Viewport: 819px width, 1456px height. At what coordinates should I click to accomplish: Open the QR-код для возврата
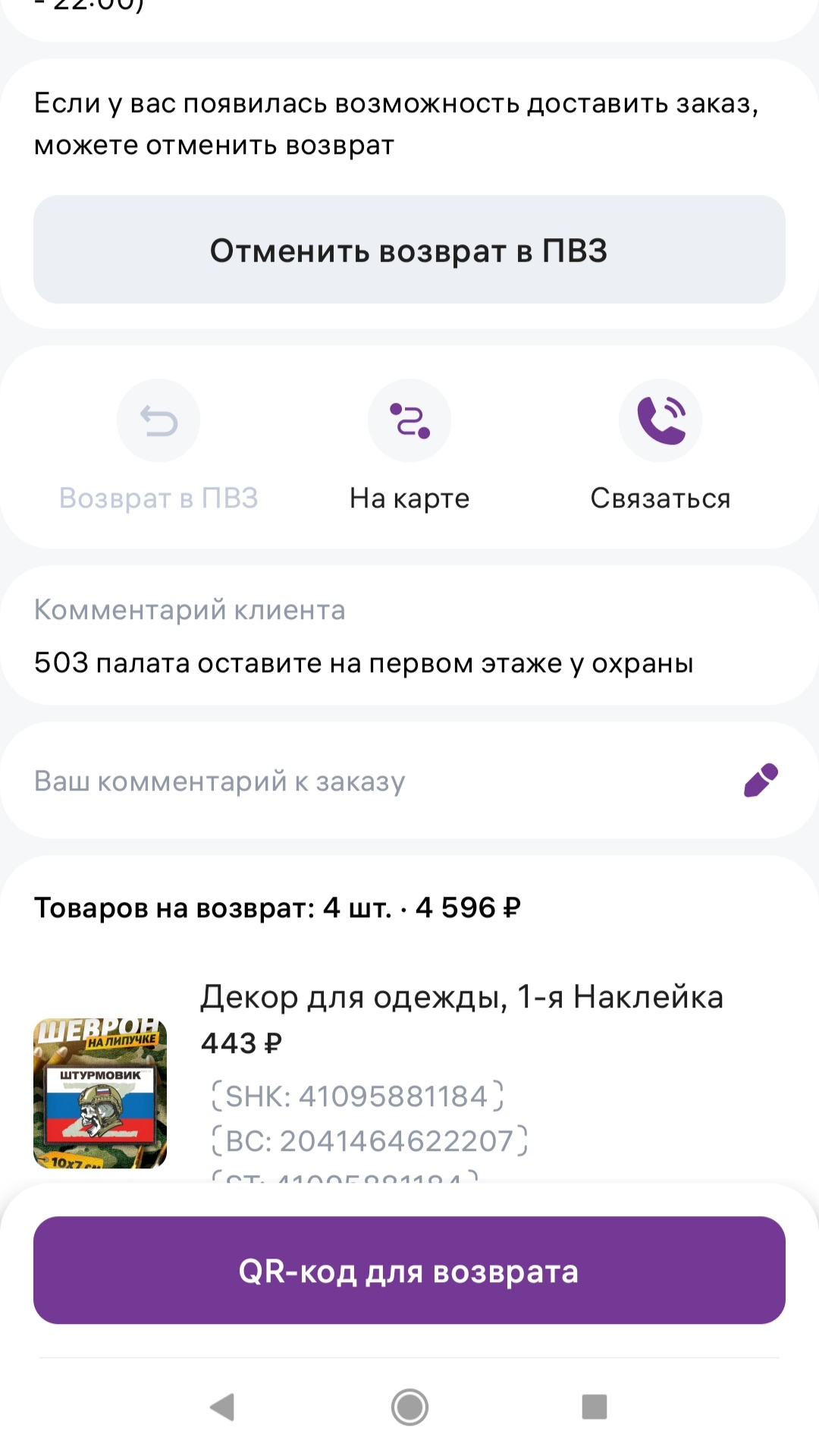click(409, 1271)
